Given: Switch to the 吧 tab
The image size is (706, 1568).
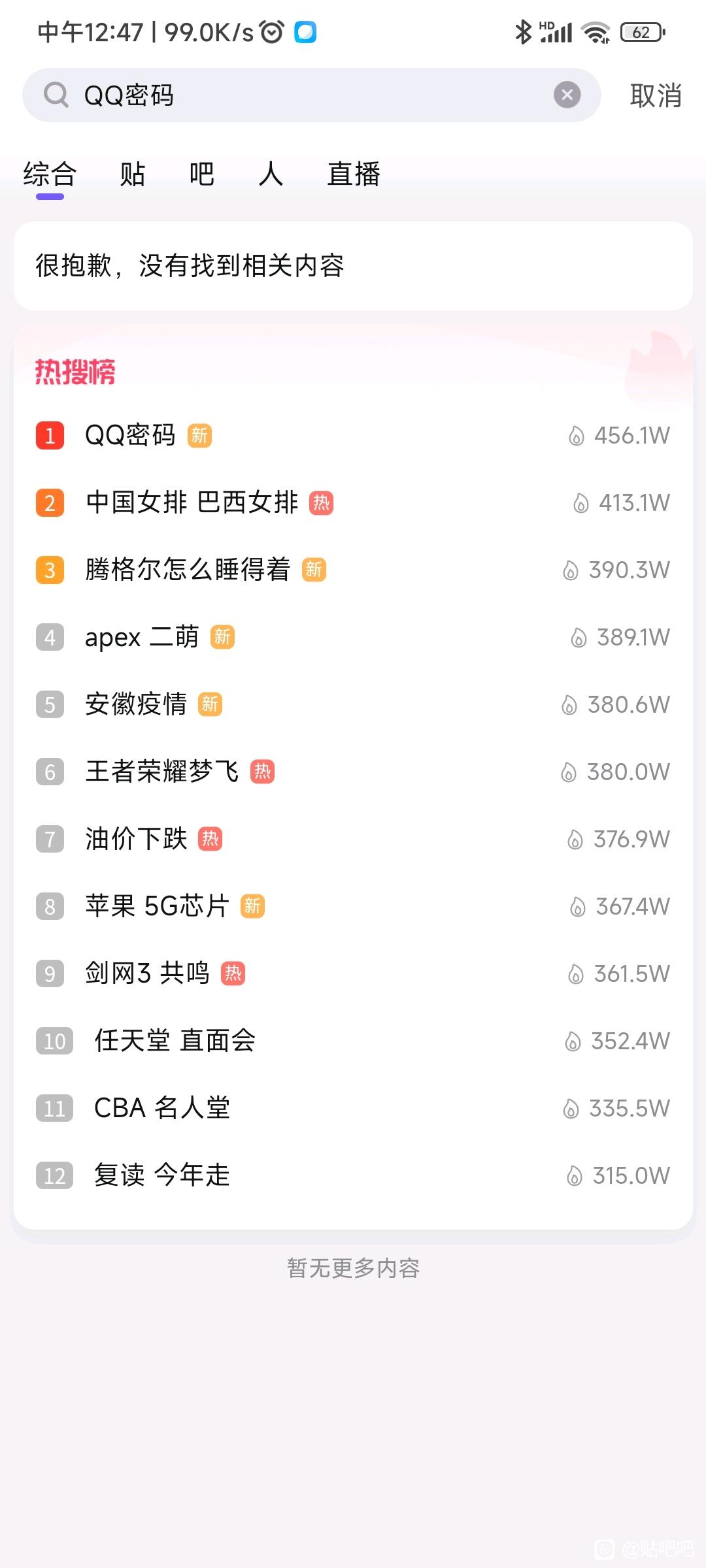Looking at the screenshot, I should point(202,174).
